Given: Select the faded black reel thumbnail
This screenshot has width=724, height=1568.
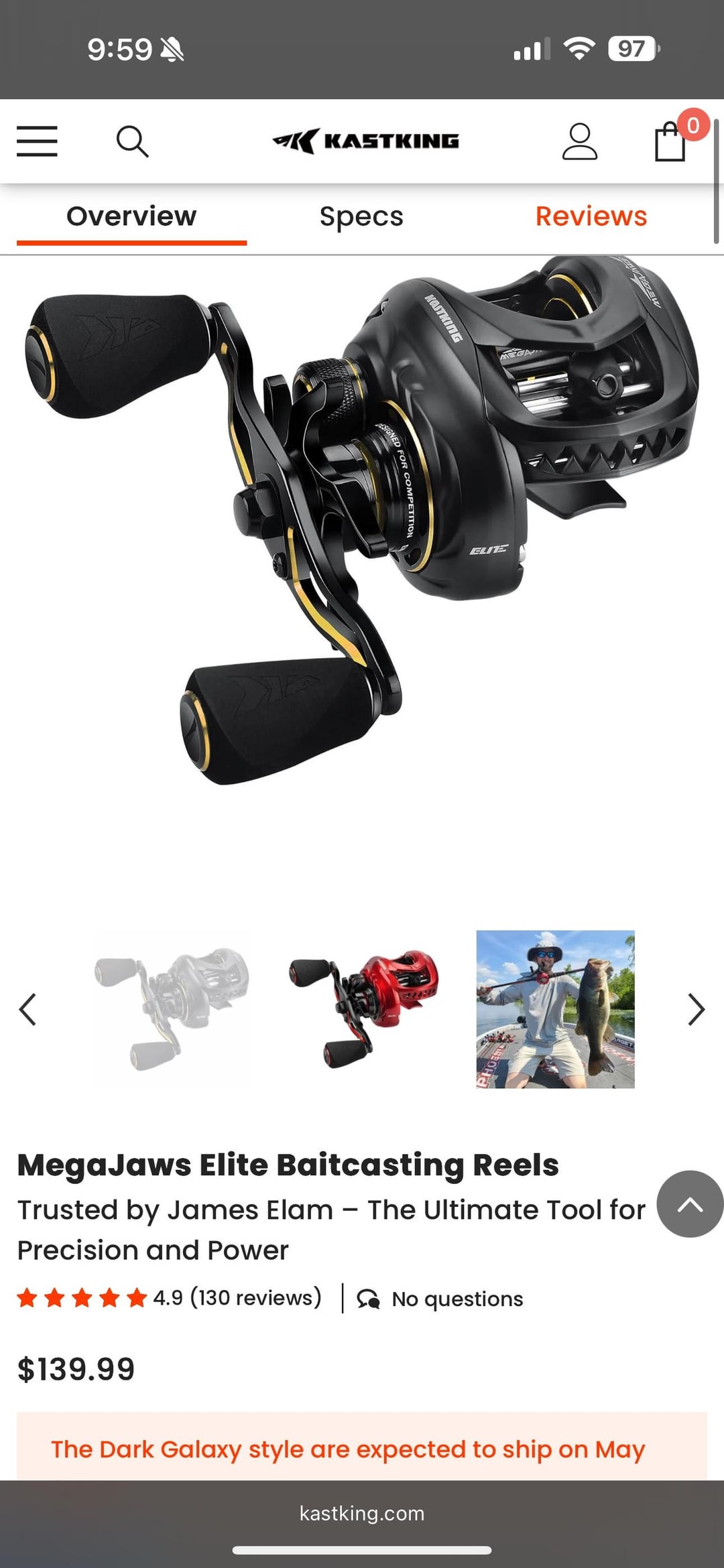Looking at the screenshot, I should 172,1009.
